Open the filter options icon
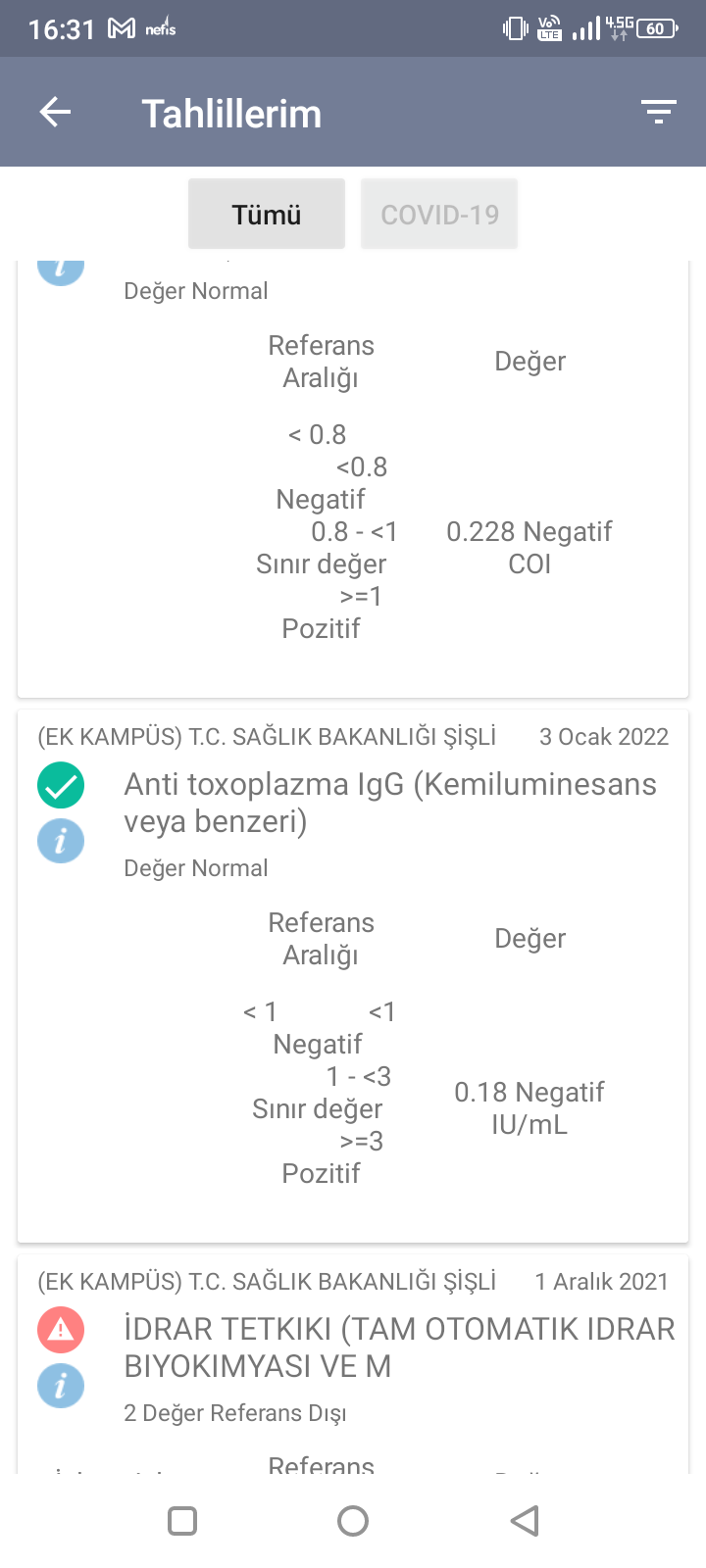The width and height of the screenshot is (706, 1568). 659,113
